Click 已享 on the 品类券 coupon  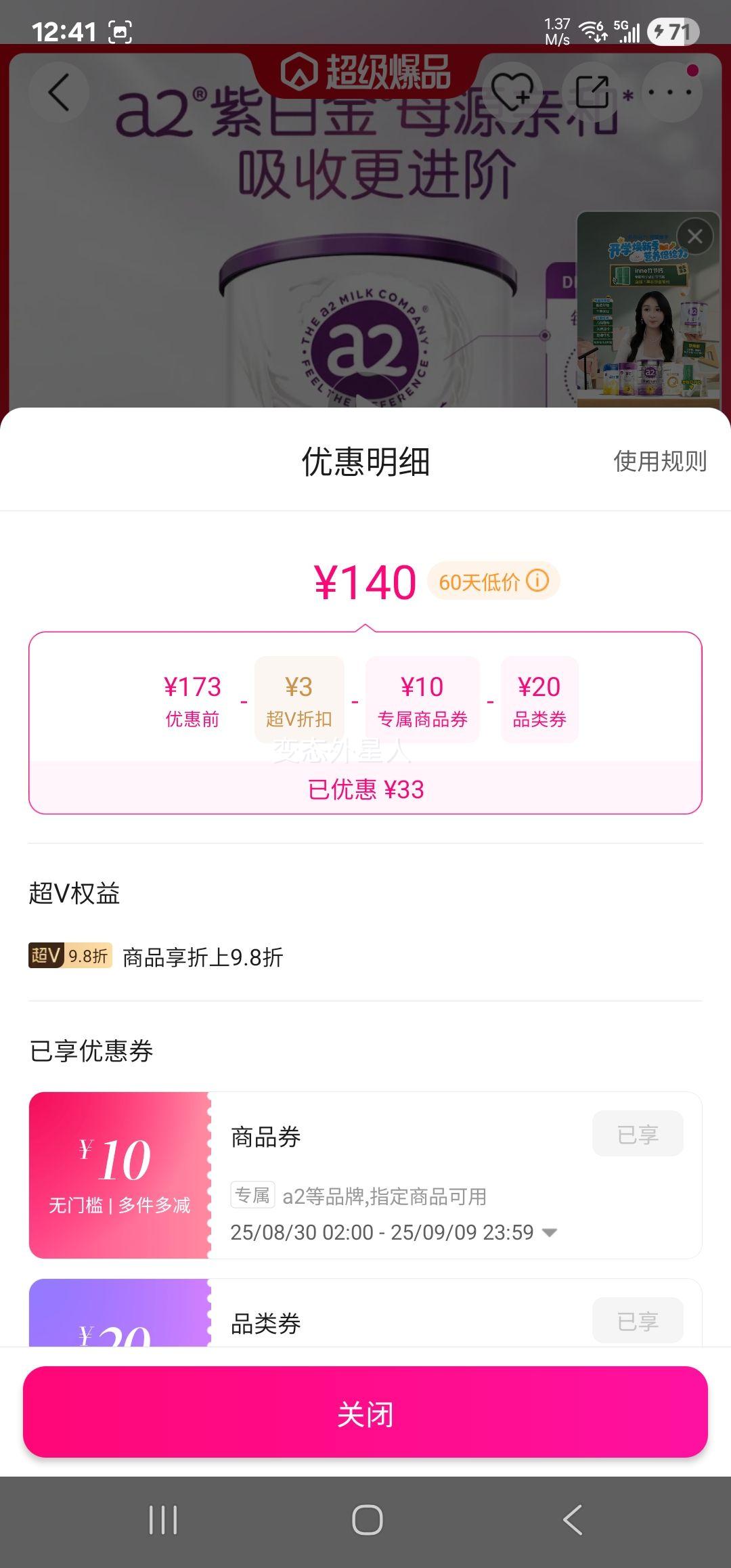pos(637,1320)
